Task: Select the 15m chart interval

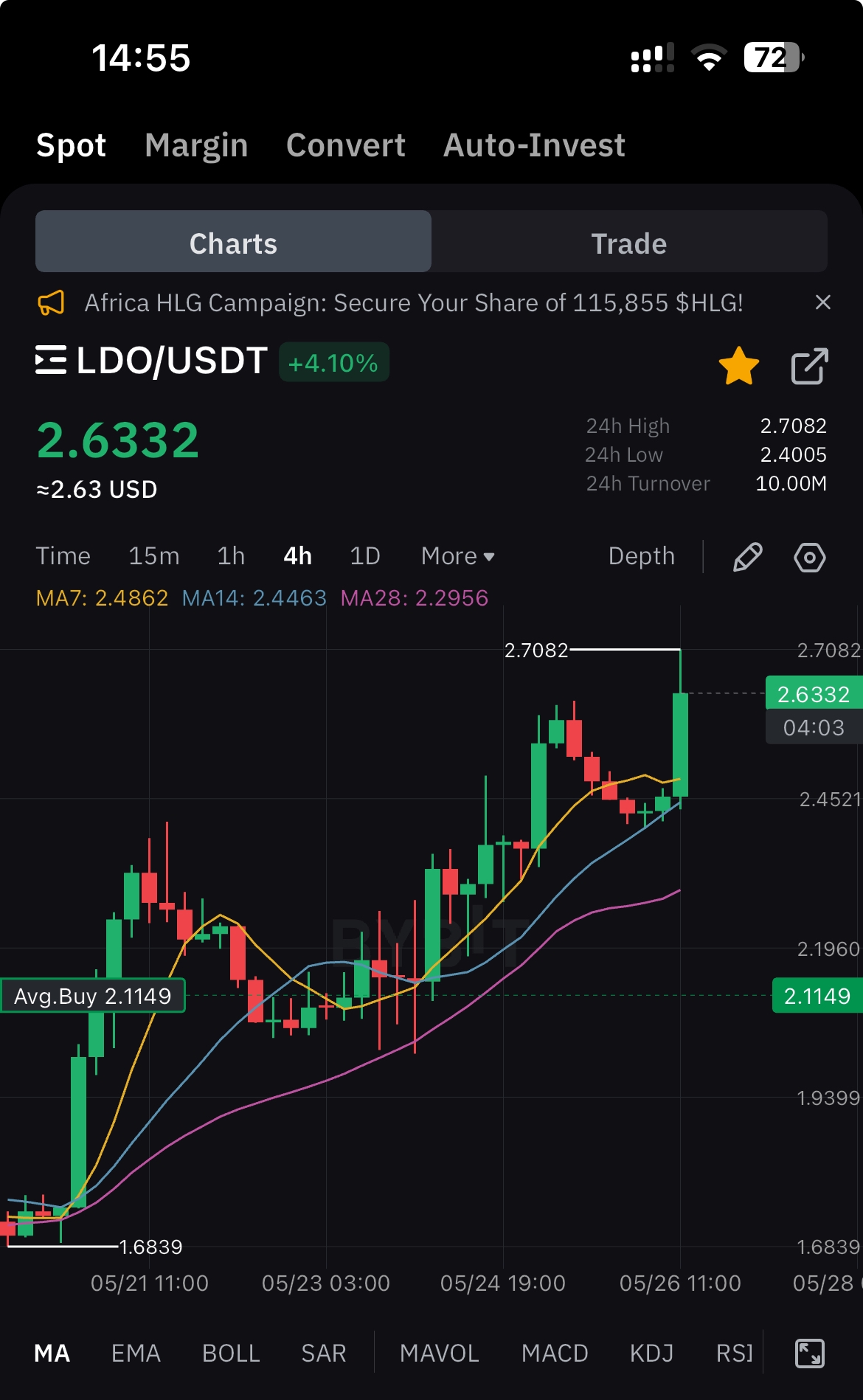Action: tap(153, 556)
